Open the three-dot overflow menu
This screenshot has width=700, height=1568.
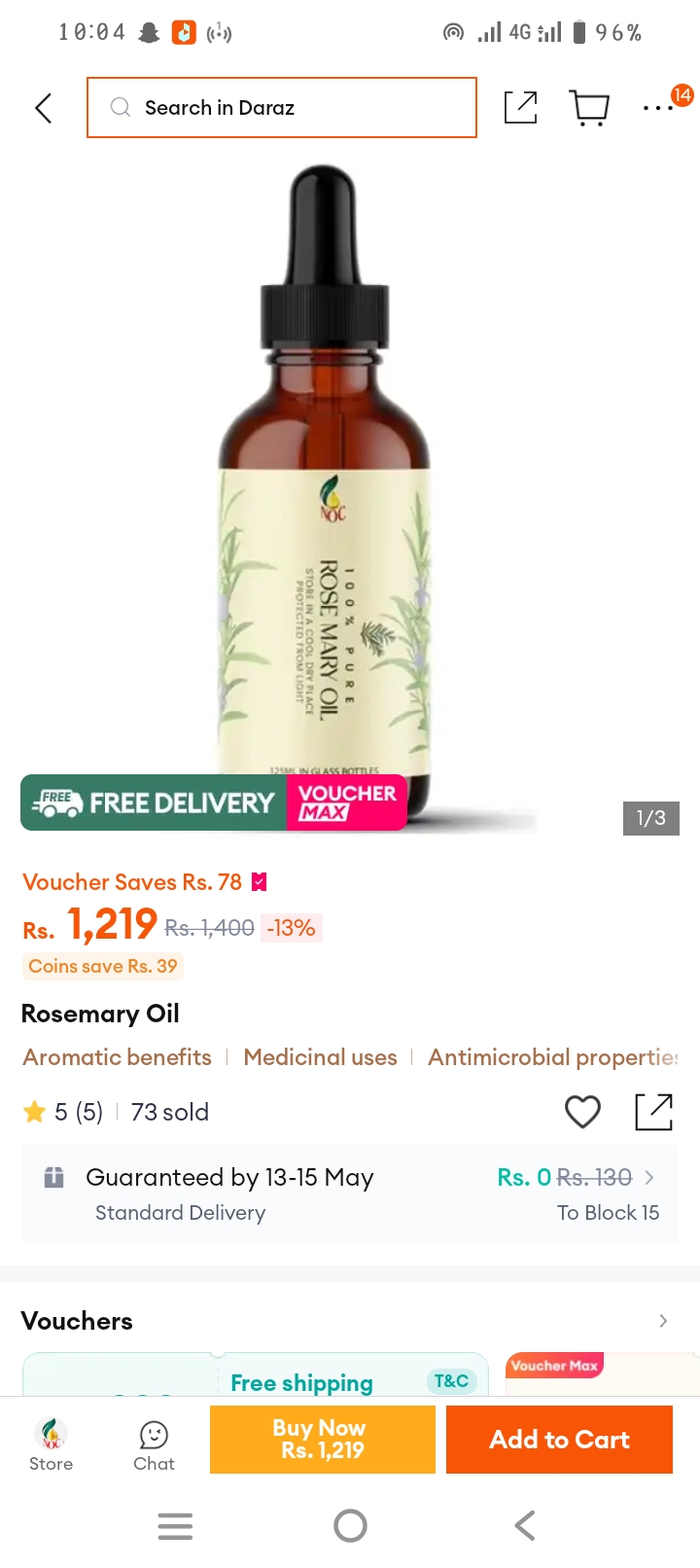pos(658,108)
